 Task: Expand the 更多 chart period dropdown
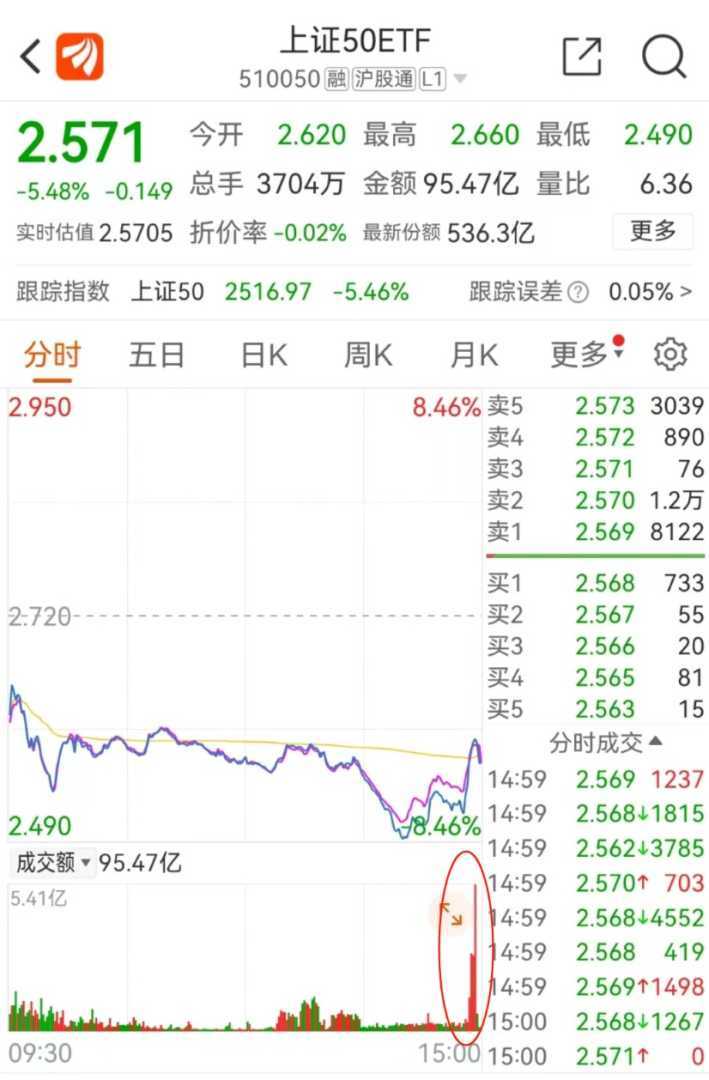(x=587, y=355)
